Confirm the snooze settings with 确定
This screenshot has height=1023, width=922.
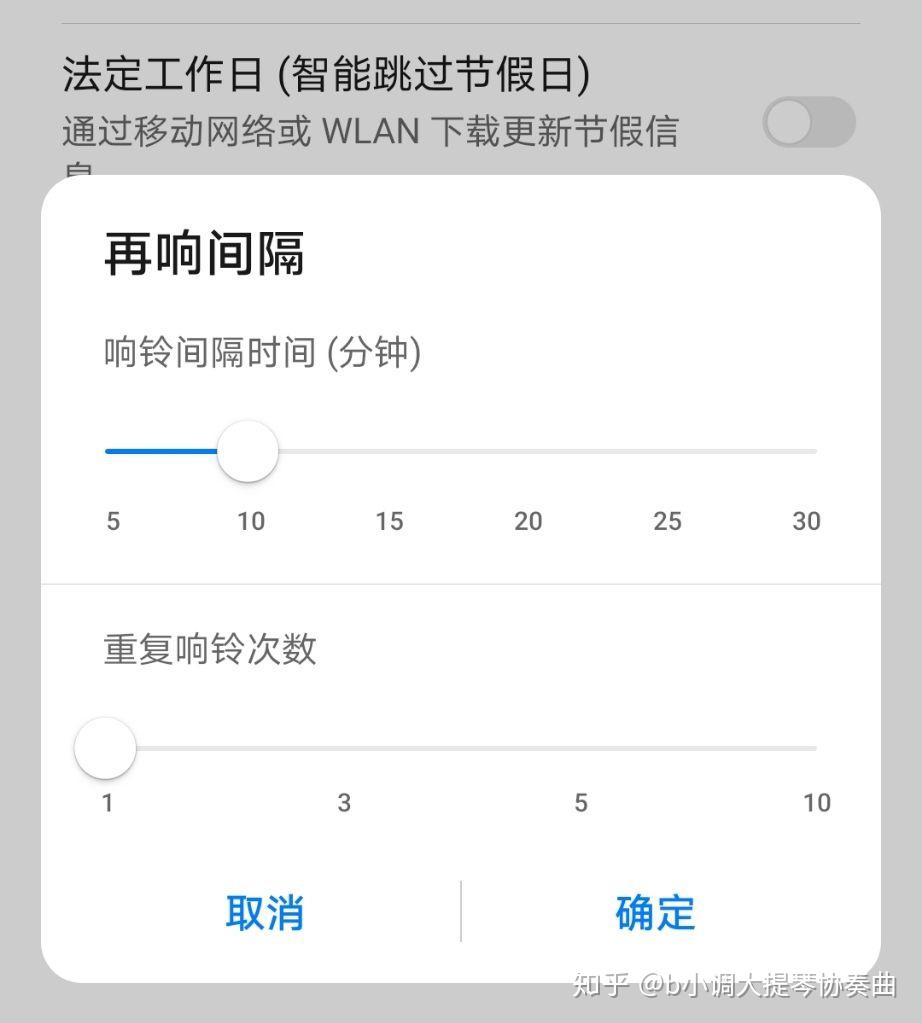pos(655,912)
